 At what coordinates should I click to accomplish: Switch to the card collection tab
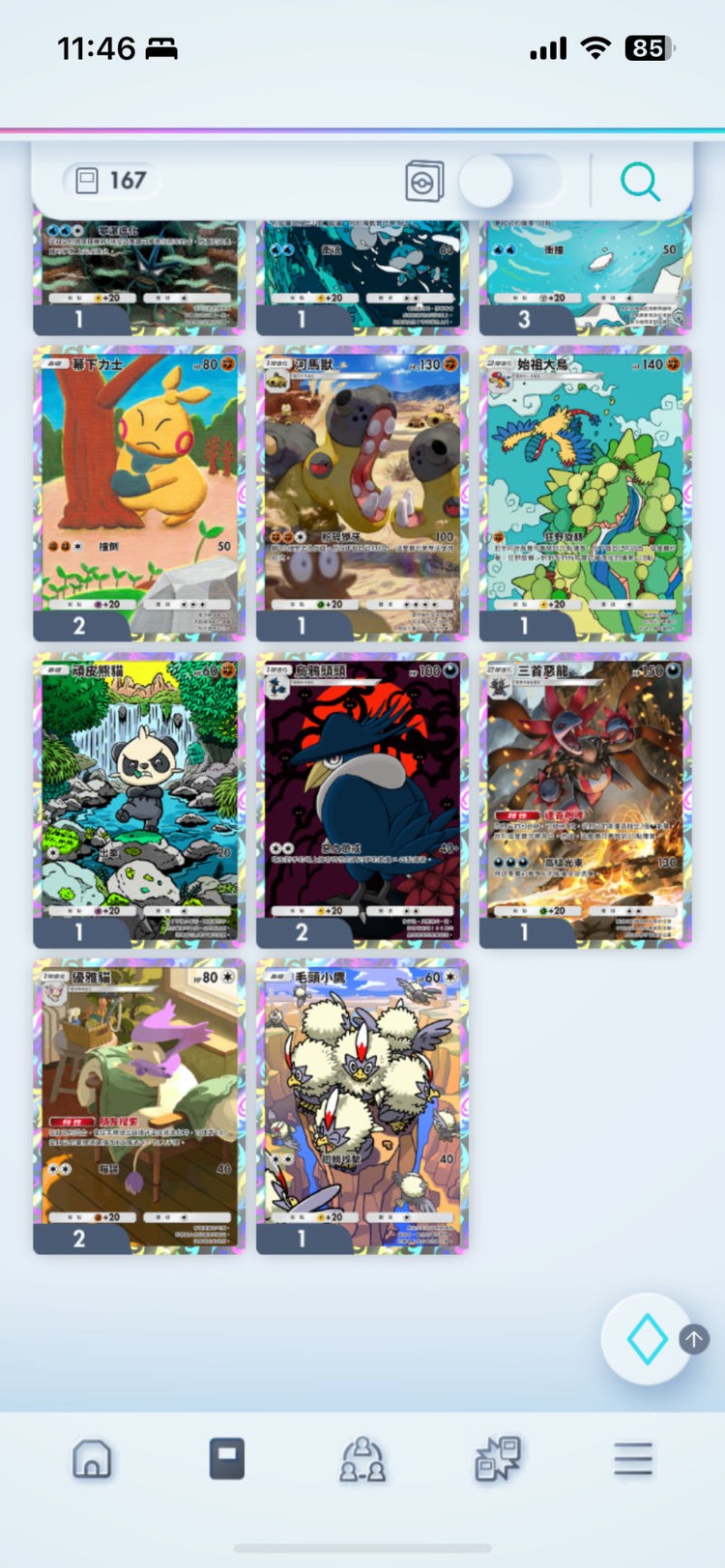[x=227, y=1459]
